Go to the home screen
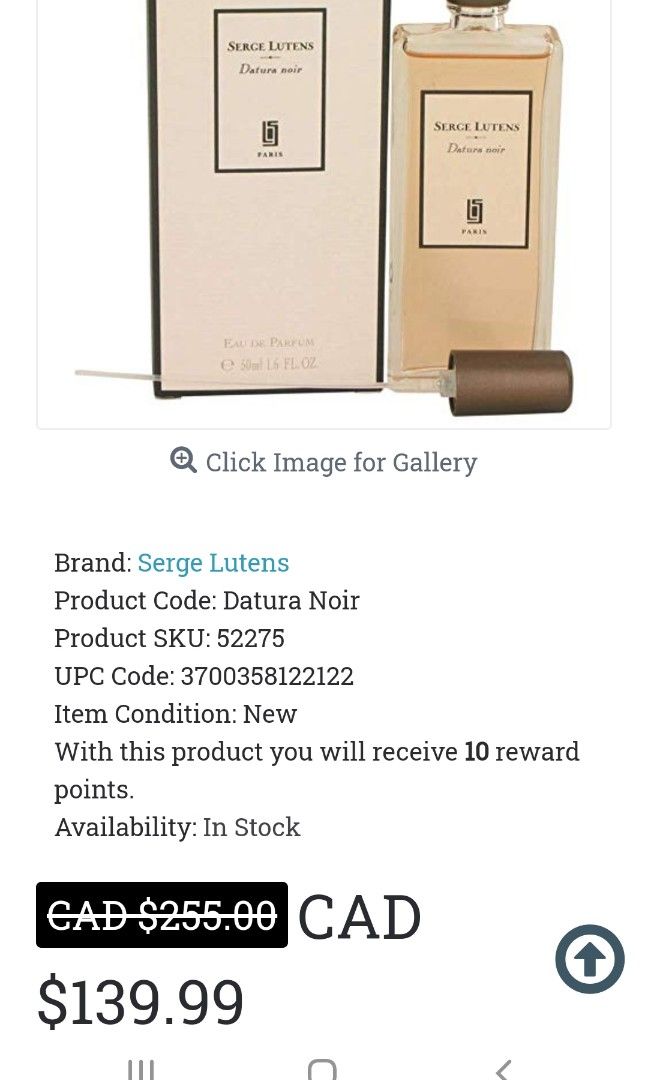Viewport: 648px width, 1080px height. coord(322,1070)
